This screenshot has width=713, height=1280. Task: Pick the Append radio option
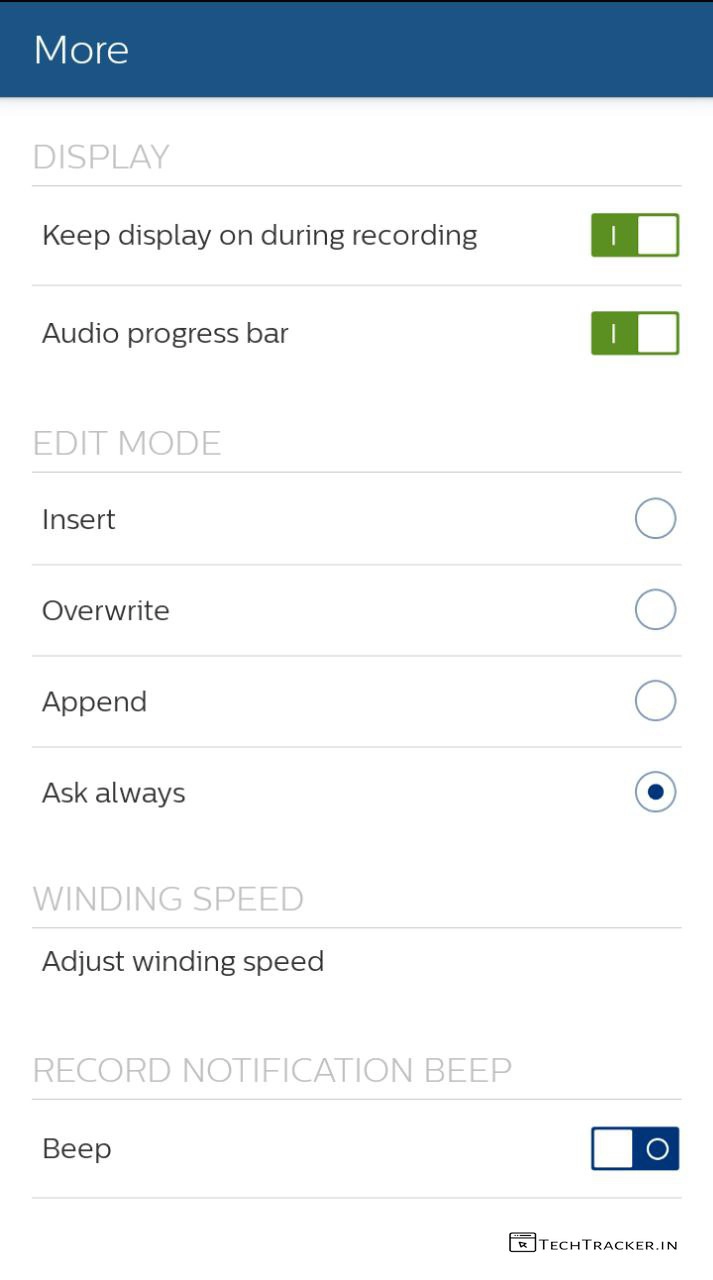point(655,701)
